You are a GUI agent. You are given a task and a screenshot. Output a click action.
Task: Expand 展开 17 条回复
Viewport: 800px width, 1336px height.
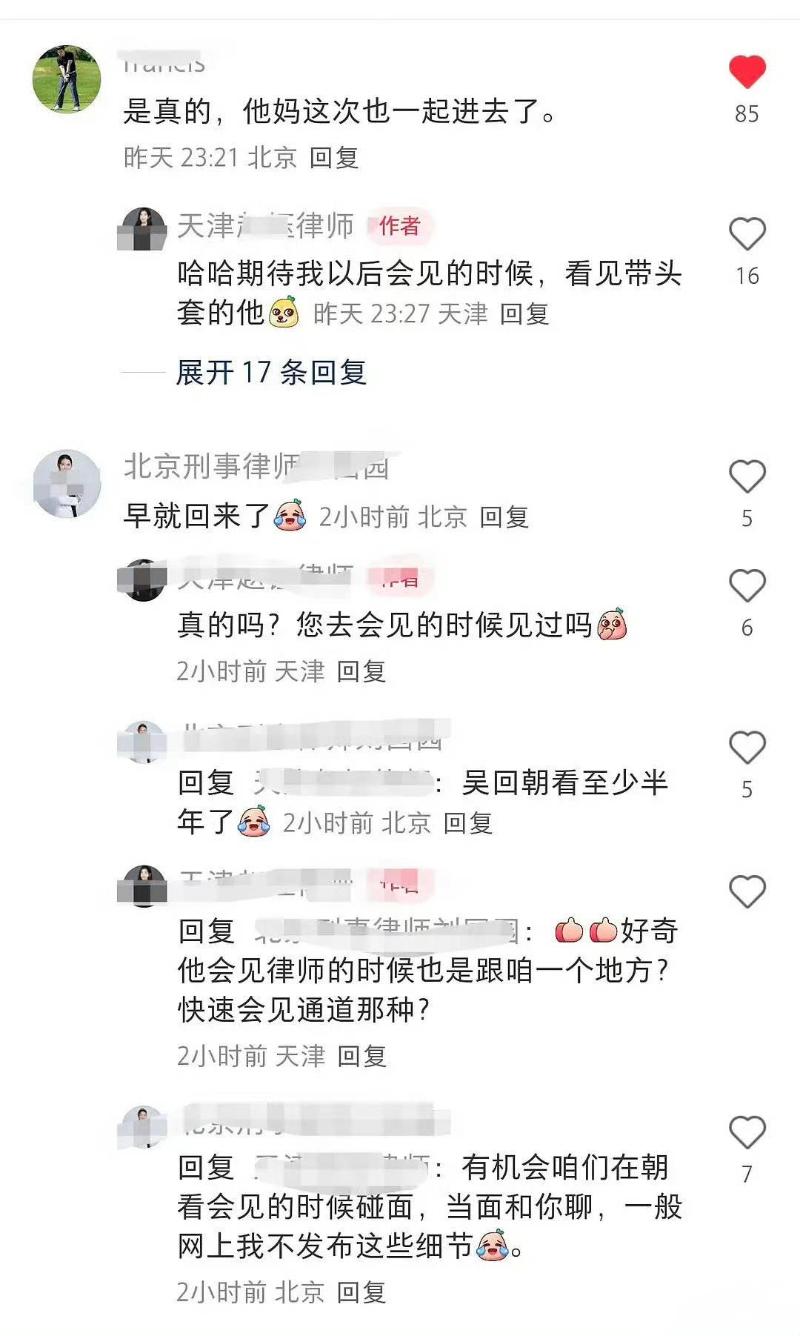[271, 372]
